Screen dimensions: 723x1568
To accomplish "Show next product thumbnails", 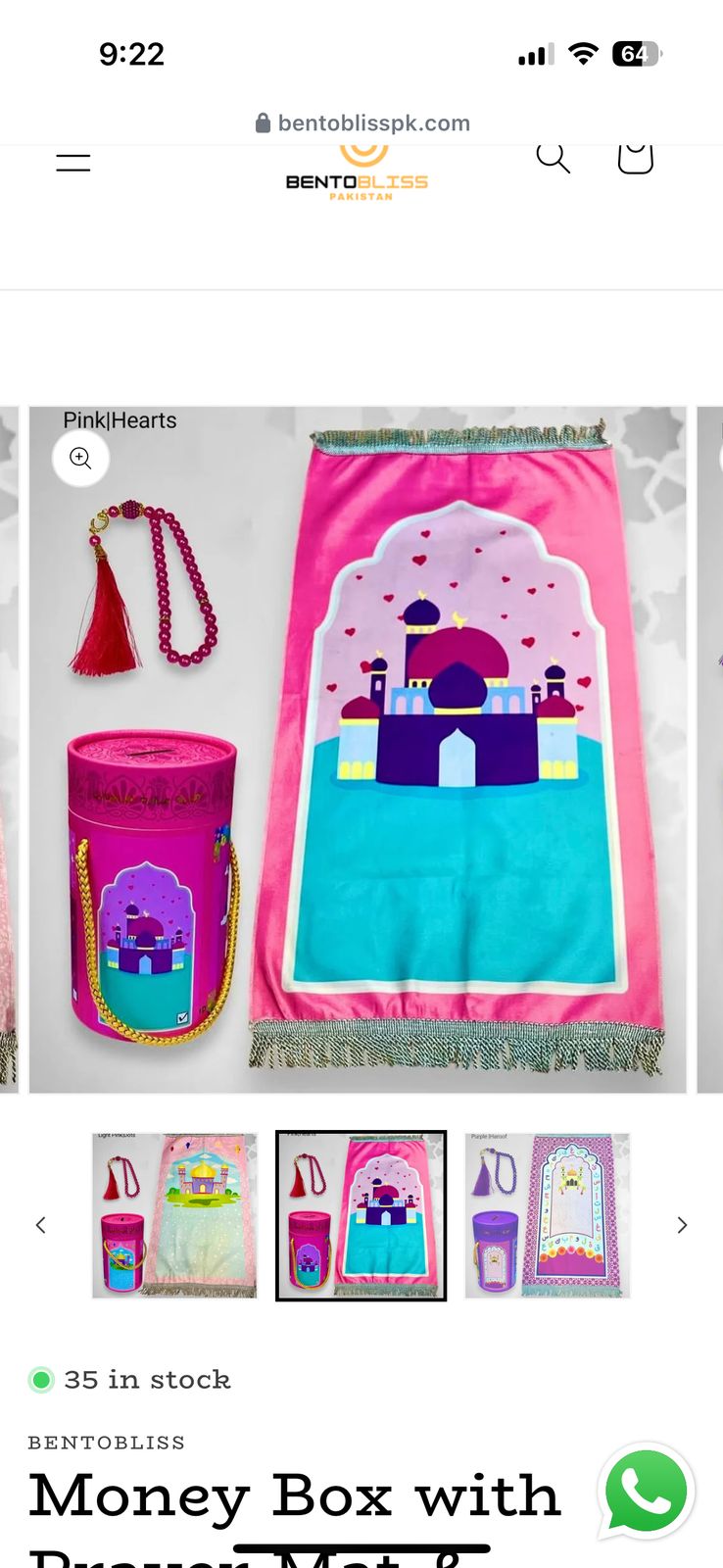I will point(682,1225).
